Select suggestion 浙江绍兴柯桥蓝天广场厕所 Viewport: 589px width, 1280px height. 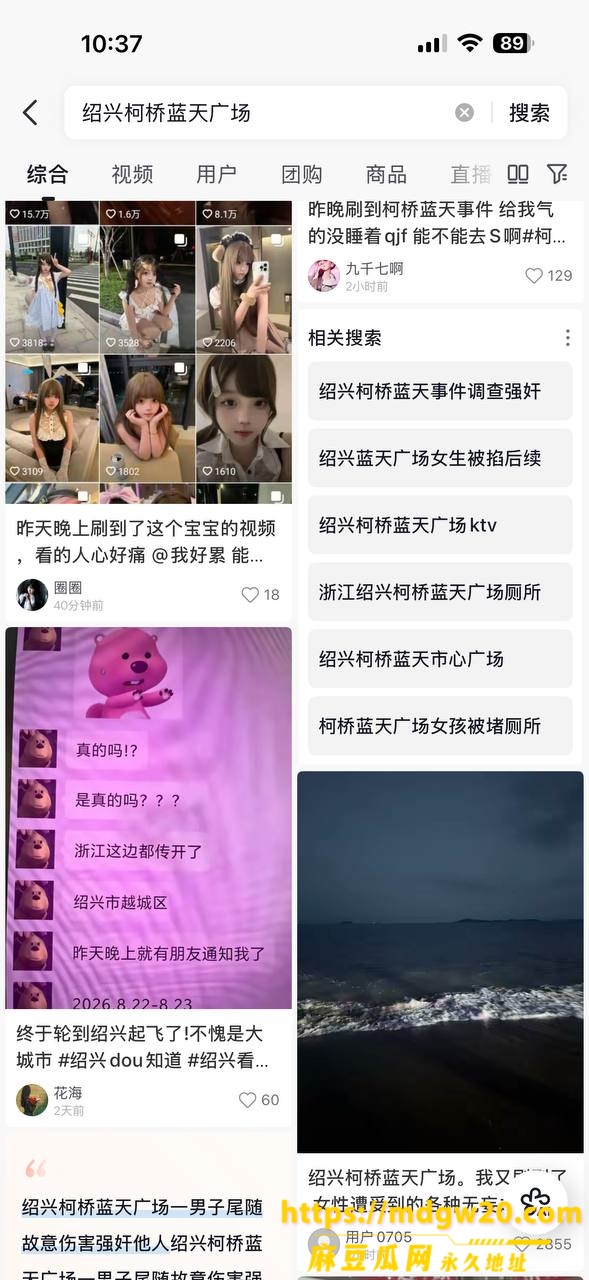(x=440, y=592)
